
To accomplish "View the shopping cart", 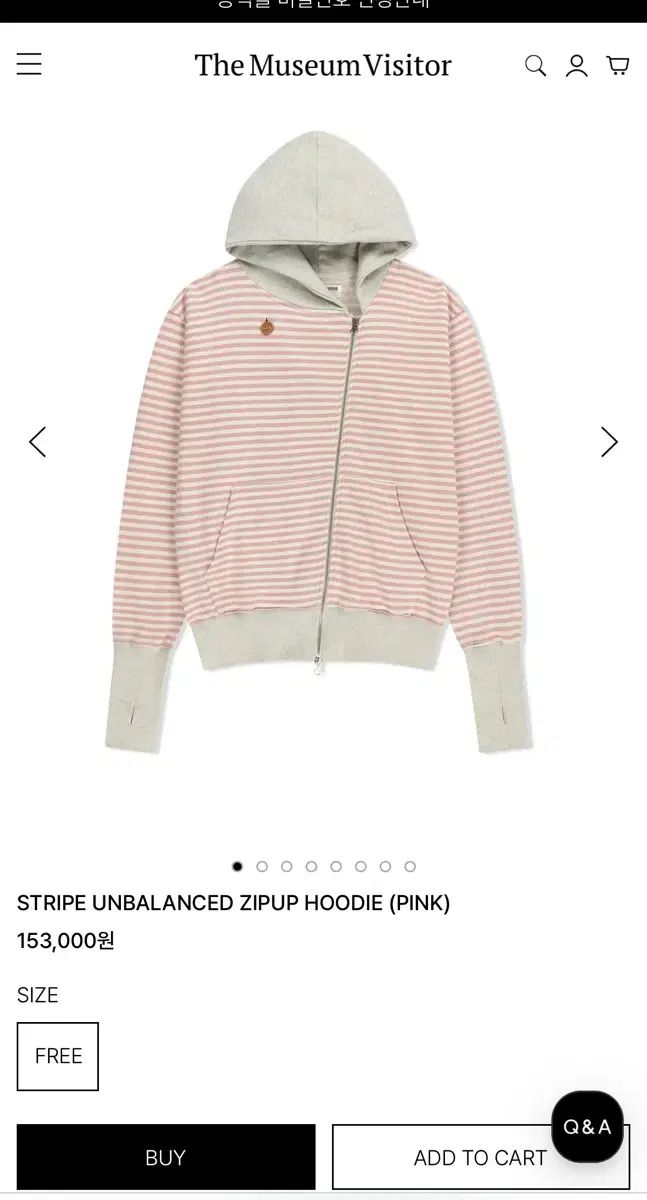I will coord(618,66).
